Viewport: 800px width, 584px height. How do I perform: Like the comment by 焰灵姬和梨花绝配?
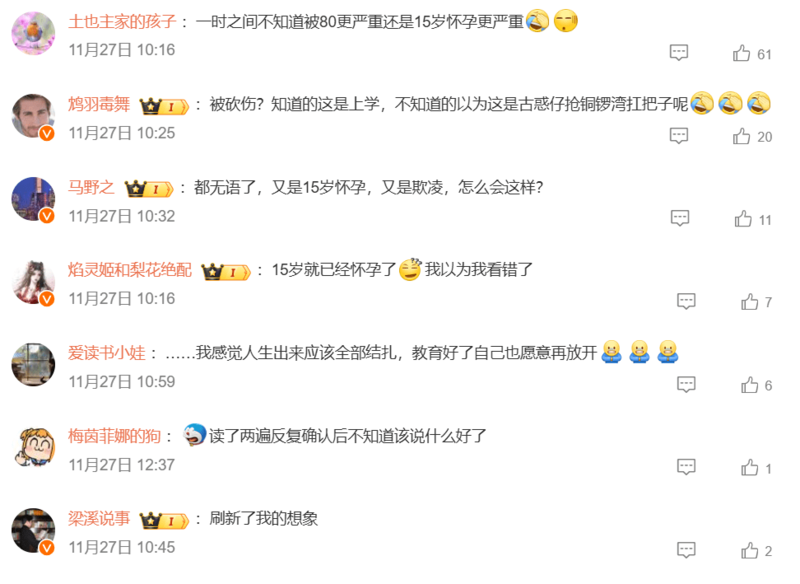pos(750,302)
